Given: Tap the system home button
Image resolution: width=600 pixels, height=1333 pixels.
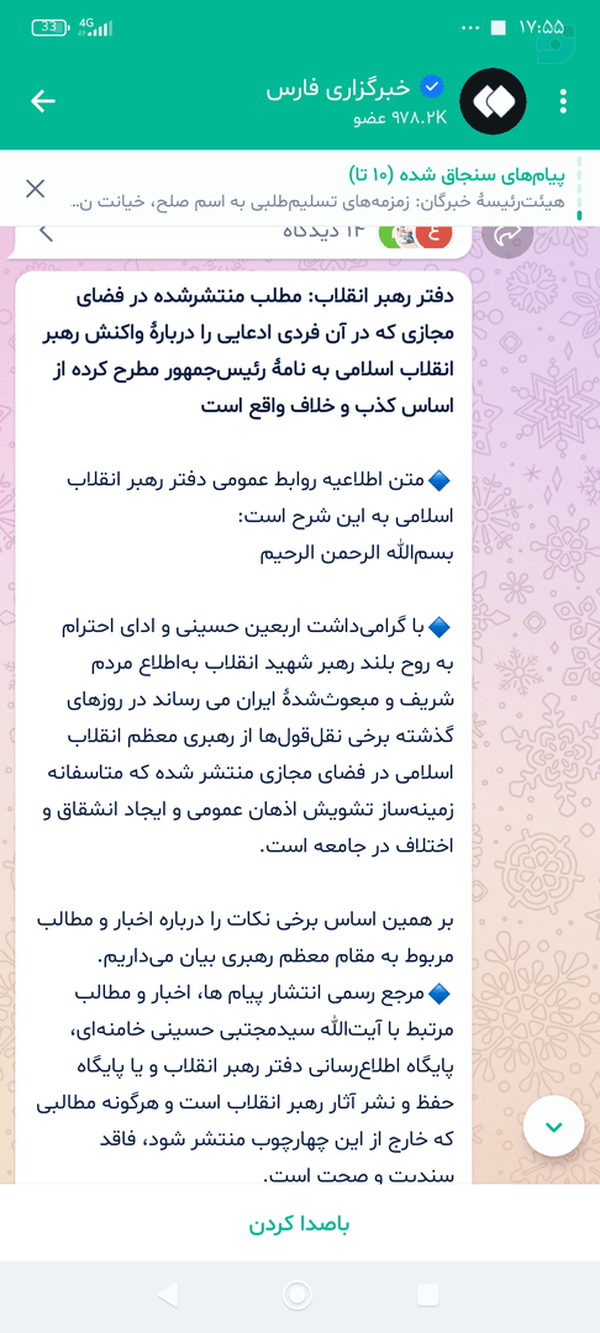Looking at the screenshot, I should (298, 1294).
